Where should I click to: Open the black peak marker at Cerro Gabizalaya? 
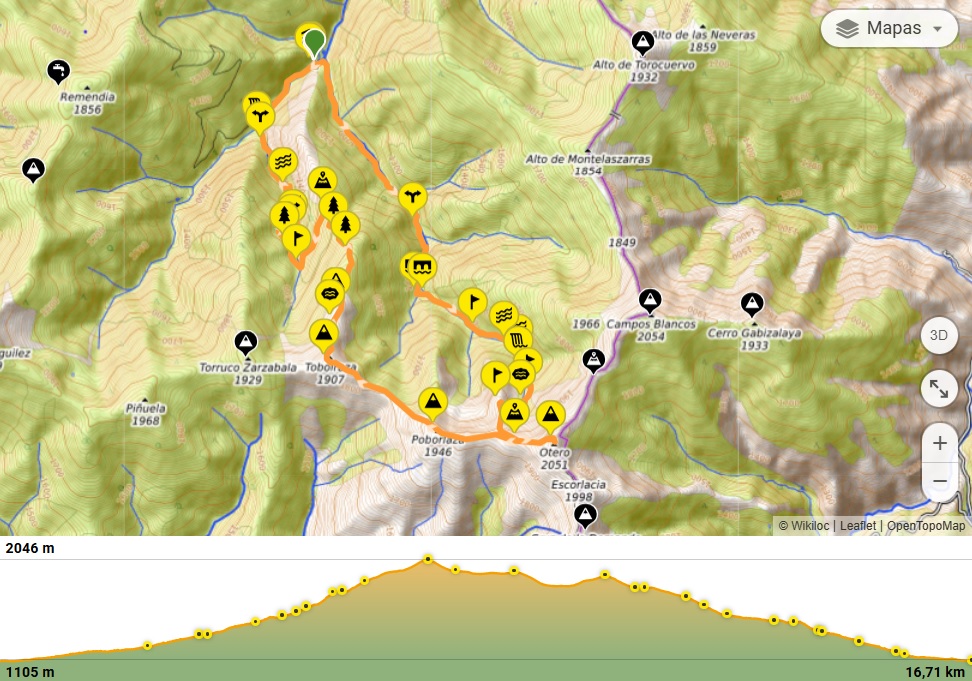tap(751, 303)
